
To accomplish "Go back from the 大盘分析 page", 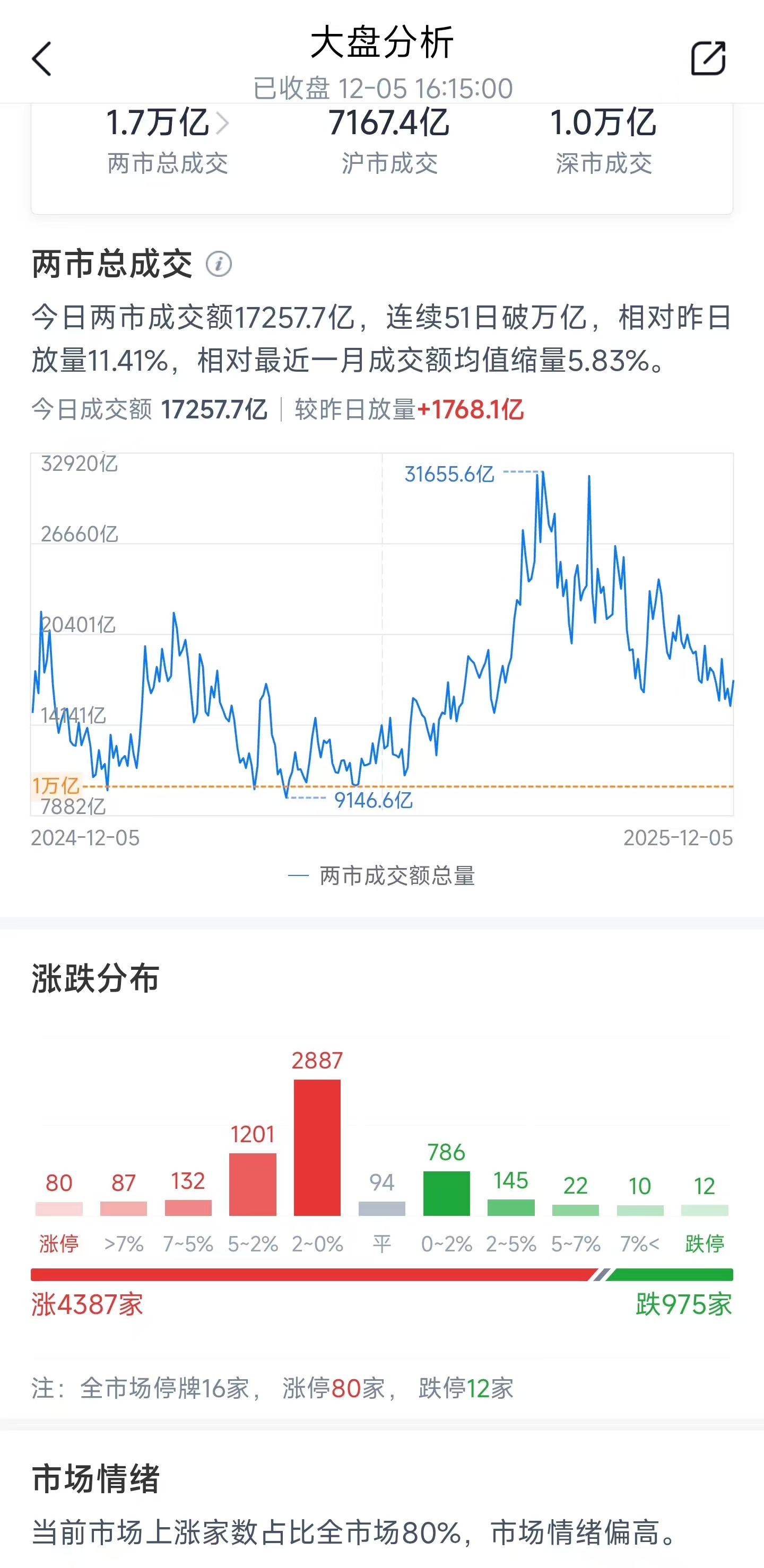I will 41,59.
